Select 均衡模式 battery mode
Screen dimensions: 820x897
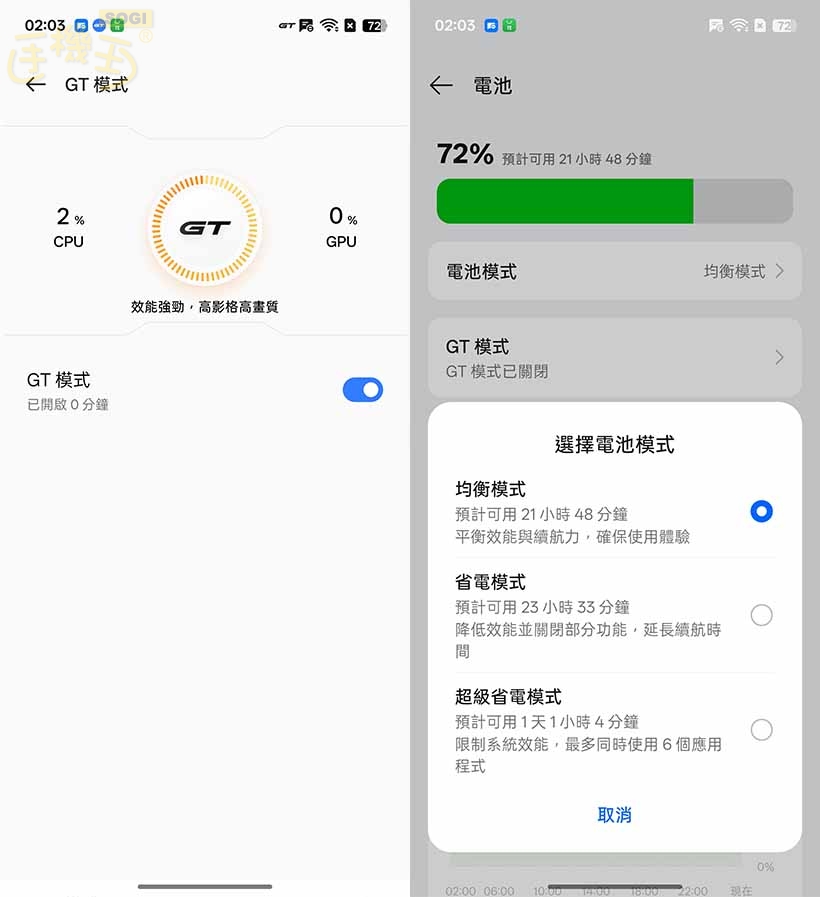point(761,511)
